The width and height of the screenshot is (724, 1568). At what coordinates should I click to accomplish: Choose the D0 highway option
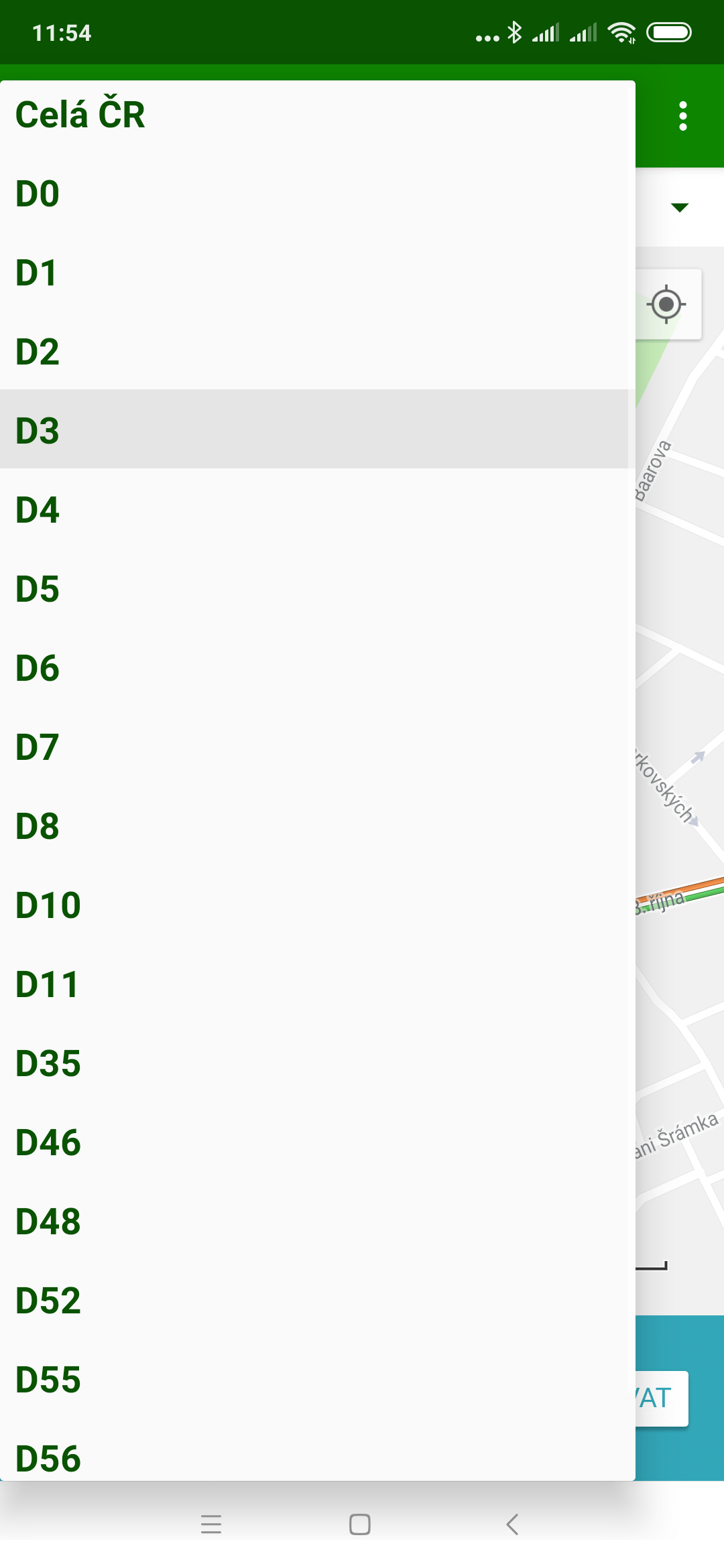click(318, 194)
